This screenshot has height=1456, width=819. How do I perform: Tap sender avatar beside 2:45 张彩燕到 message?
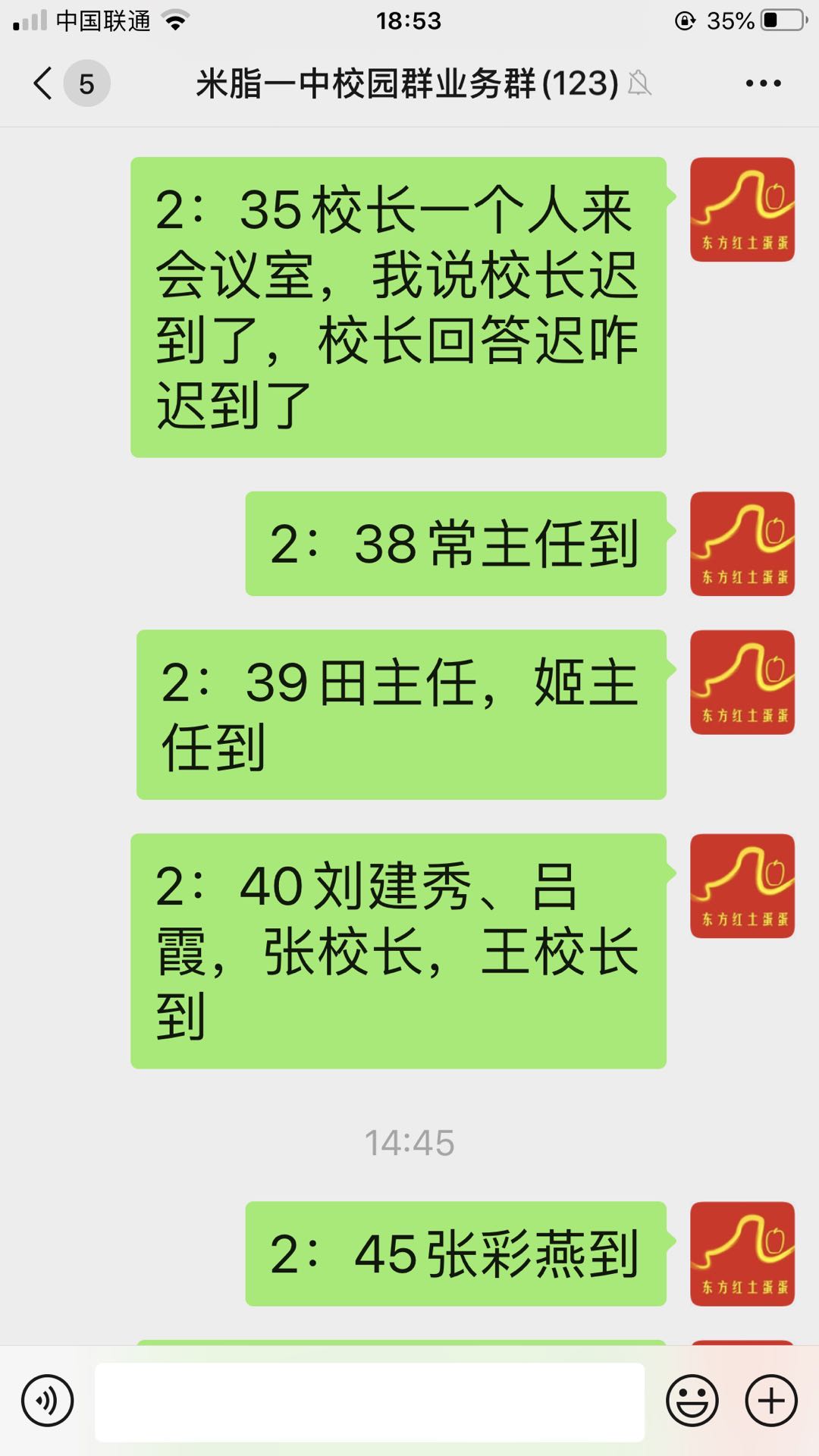(742, 1254)
